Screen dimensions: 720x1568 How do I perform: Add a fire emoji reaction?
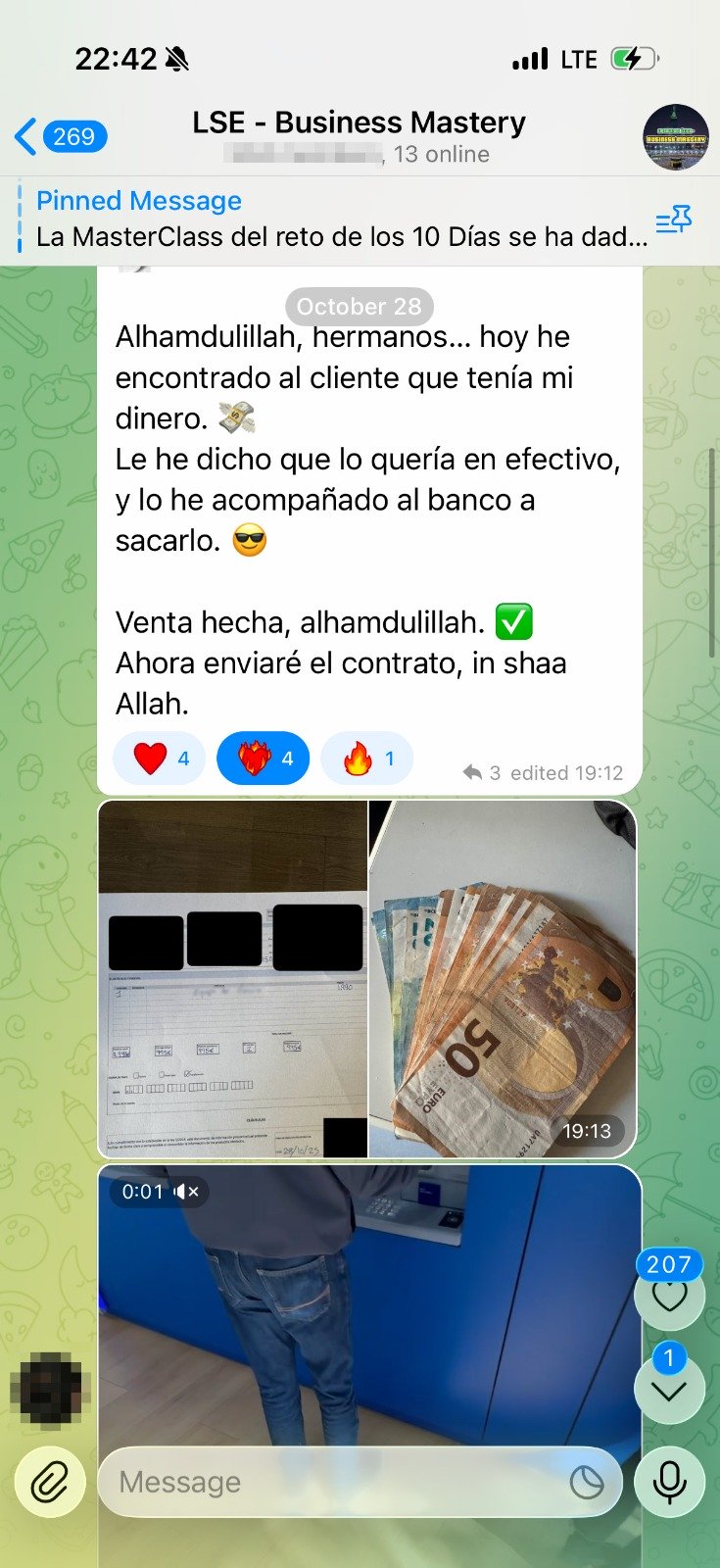[367, 759]
